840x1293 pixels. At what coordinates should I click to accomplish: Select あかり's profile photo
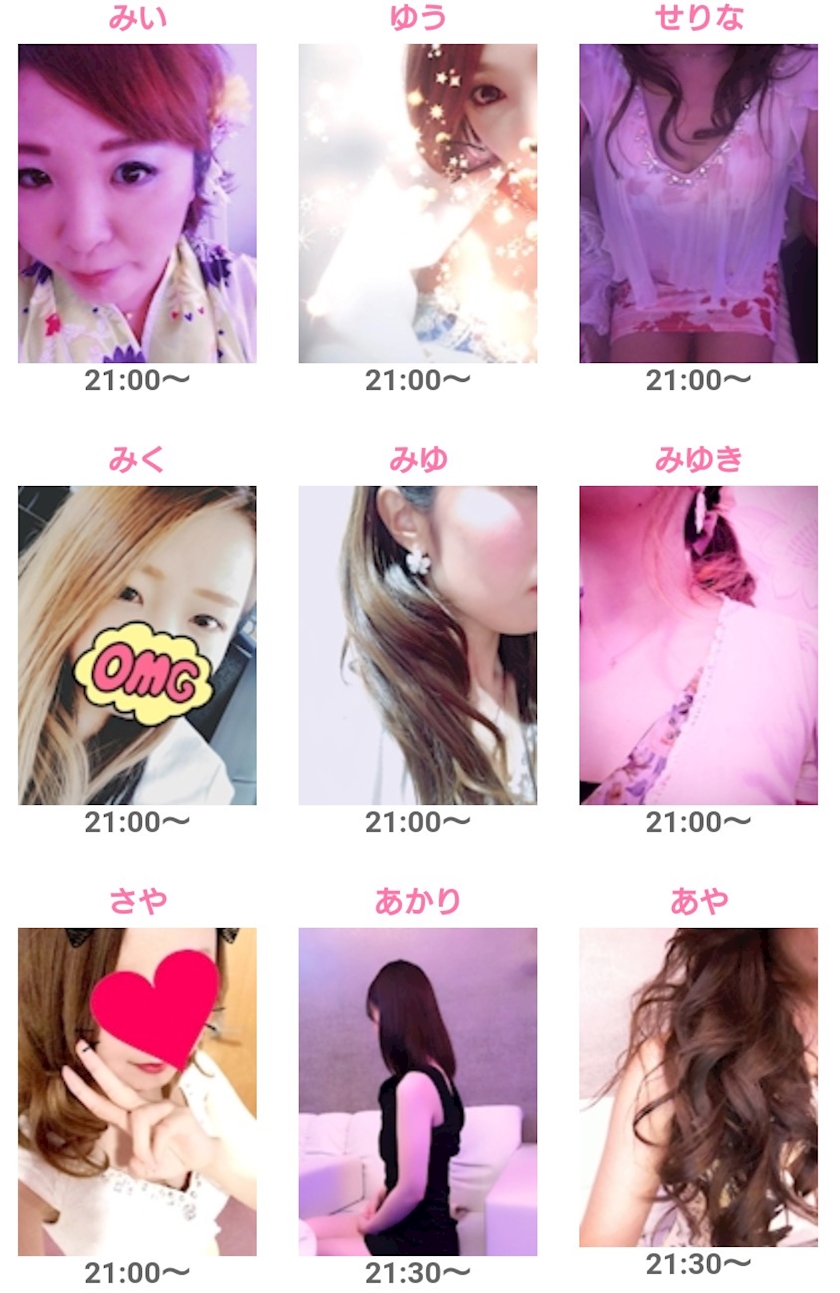(418, 1092)
